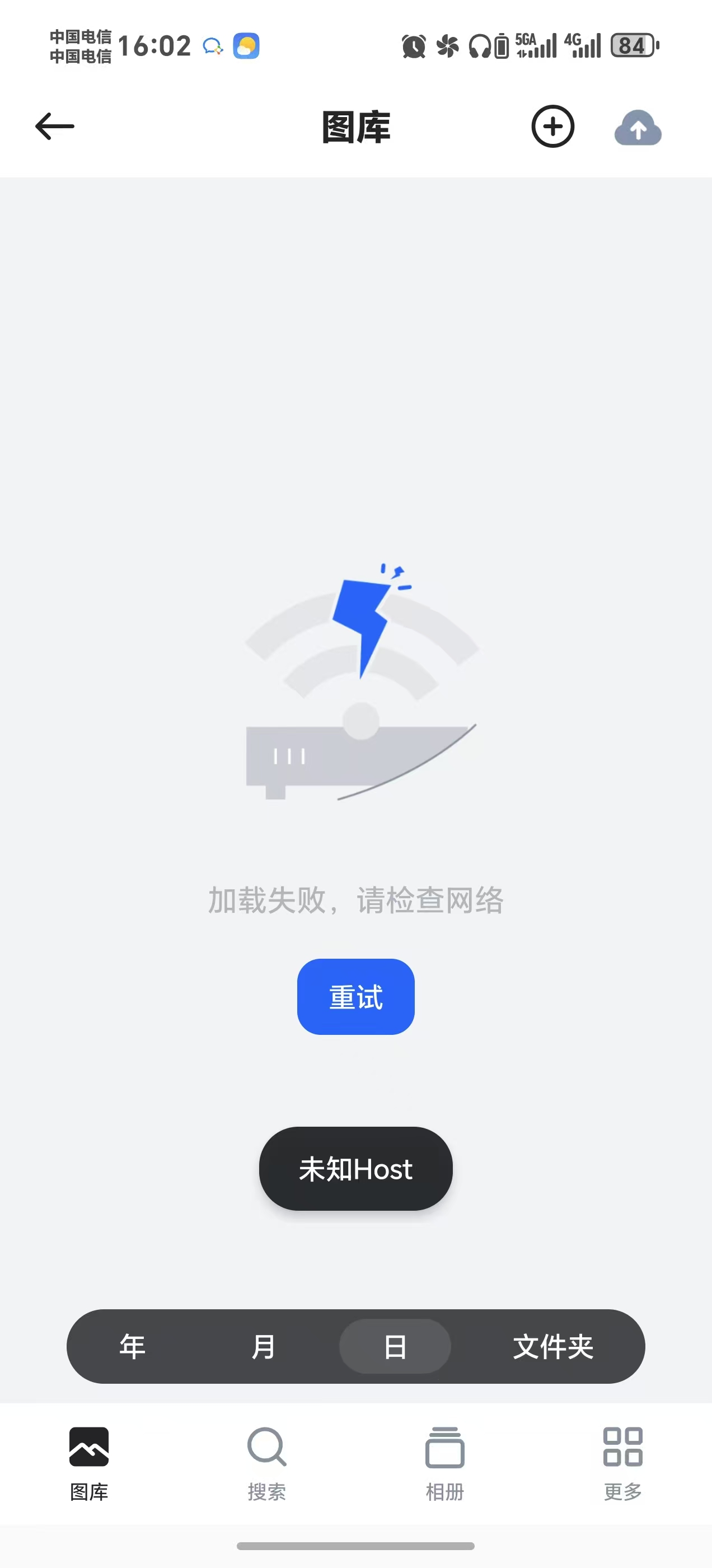Viewport: 712px width, 1568px height.
Task: Switch to the 年 view
Action: [x=133, y=1346]
